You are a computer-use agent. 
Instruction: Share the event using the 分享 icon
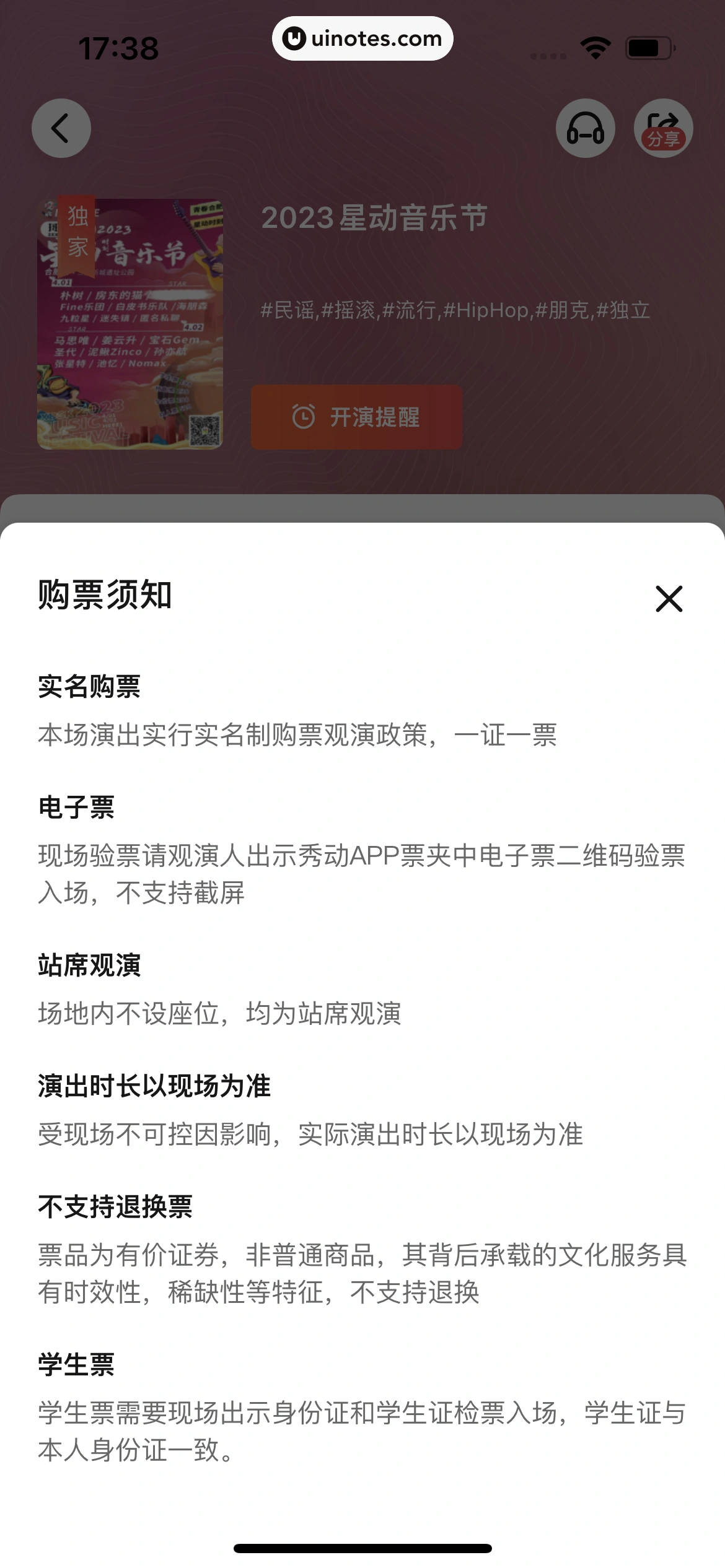coord(664,127)
